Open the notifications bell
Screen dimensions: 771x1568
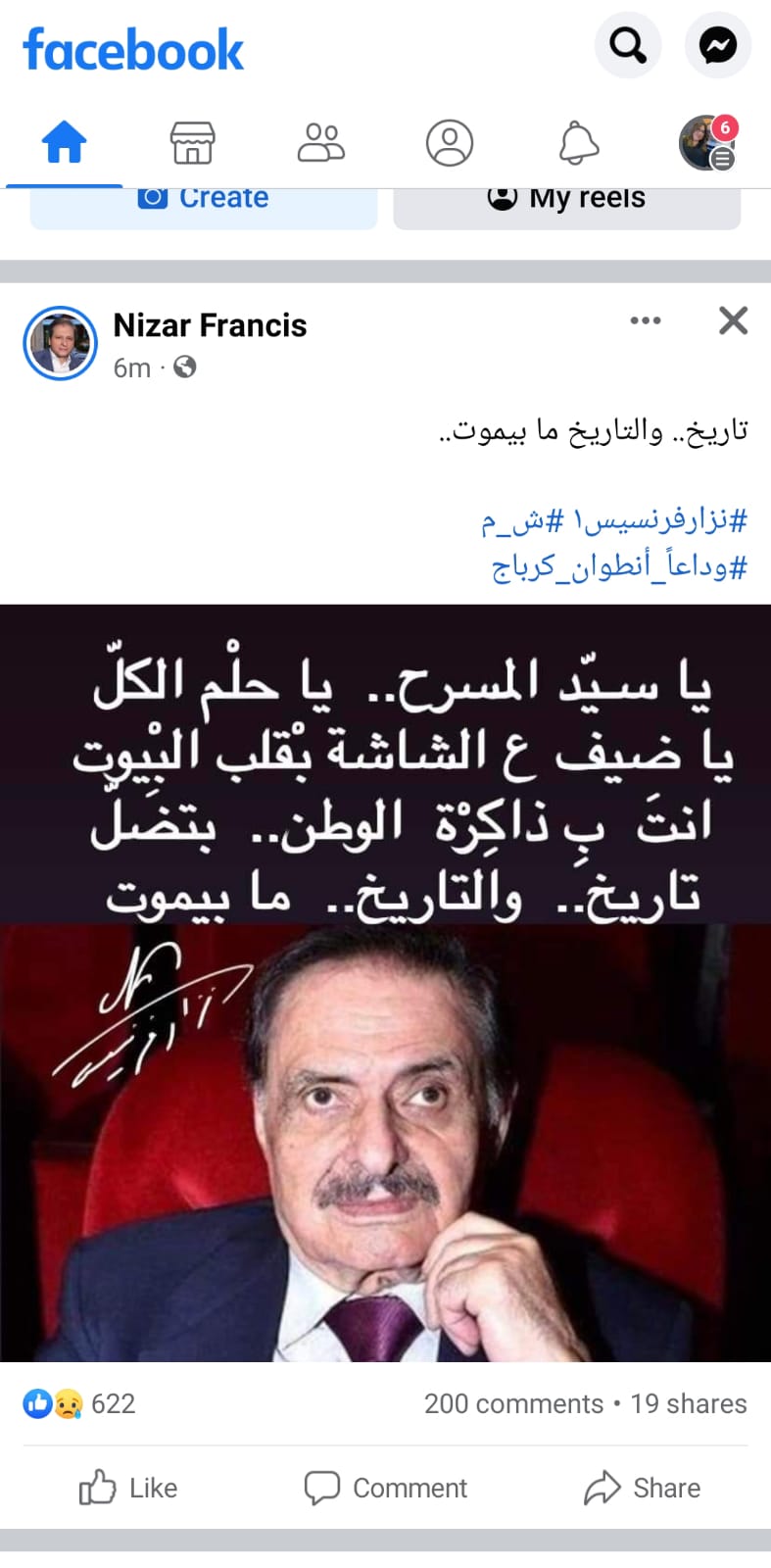click(578, 143)
